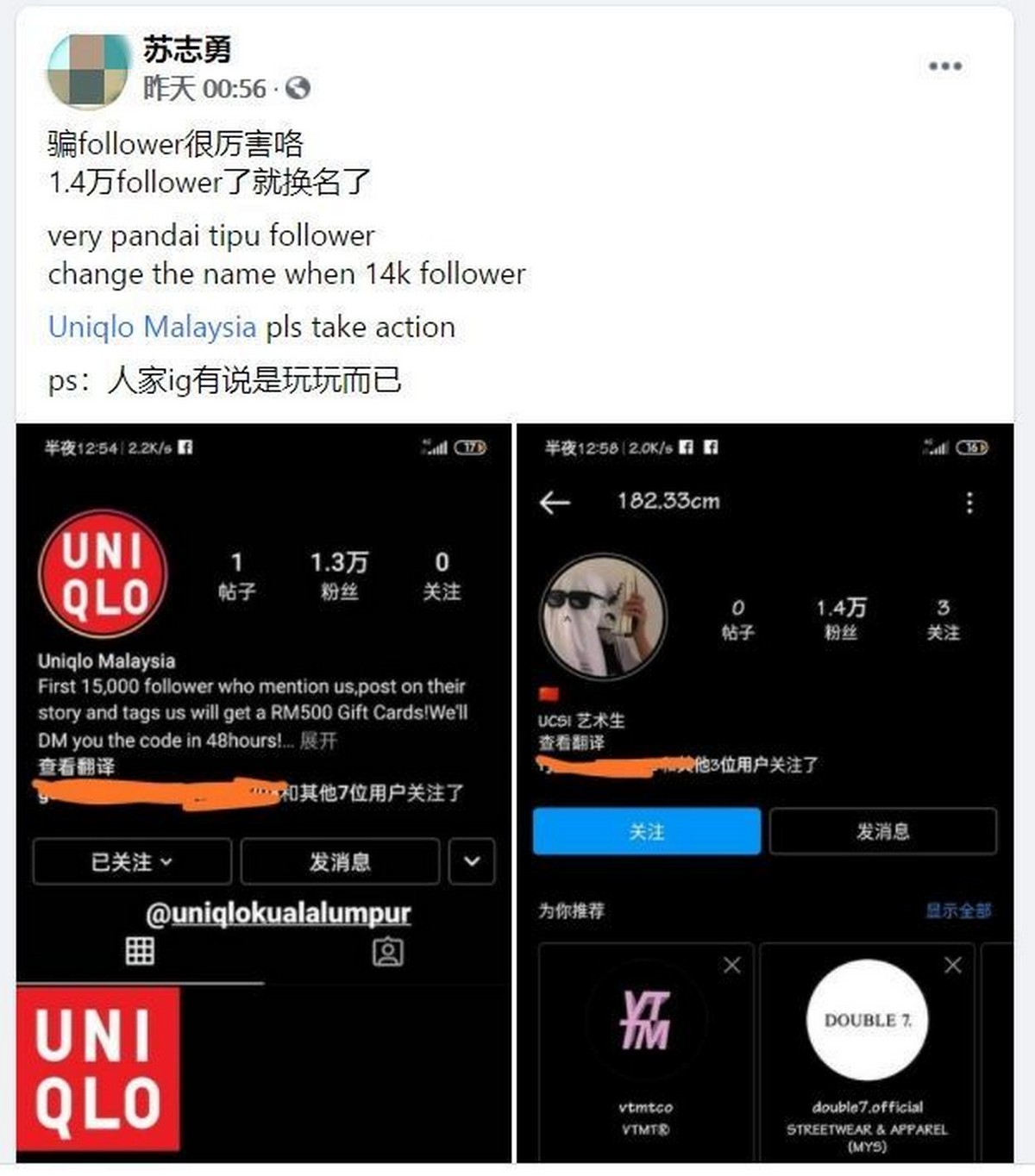Tap the post author's profile picture
The image size is (1035, 1176).
pyautogui.click(x=88, y=72)
